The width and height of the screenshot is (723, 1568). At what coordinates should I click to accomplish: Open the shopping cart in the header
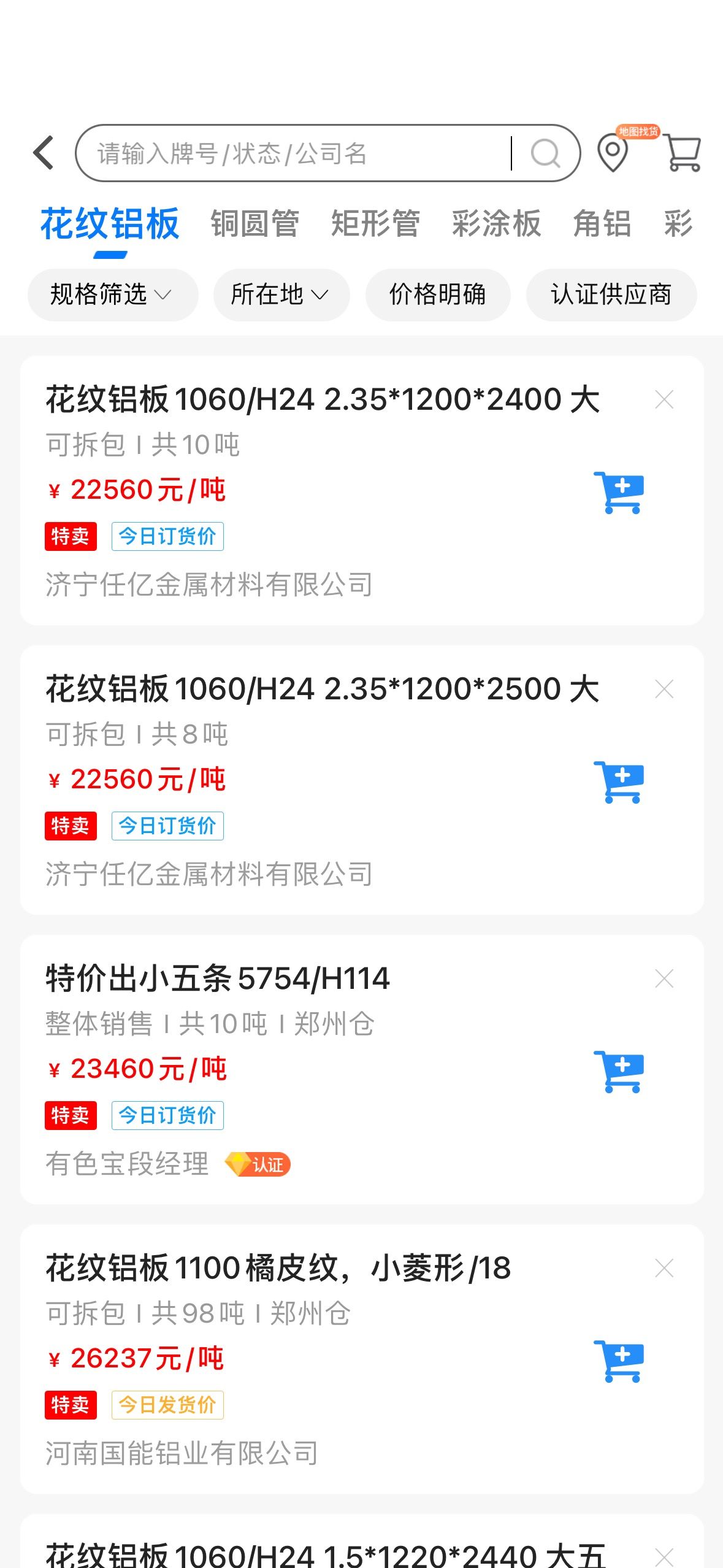coord(683,153)
